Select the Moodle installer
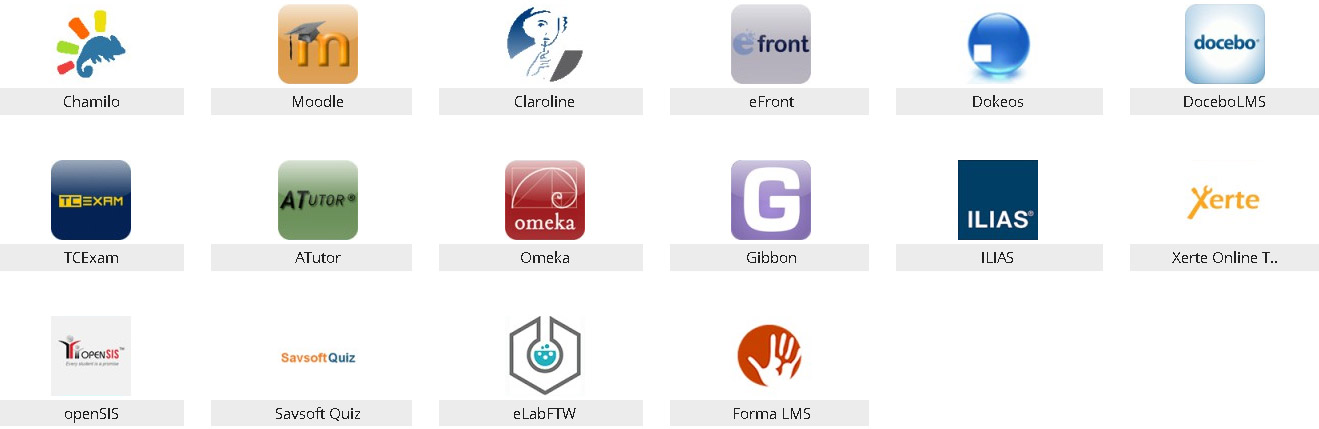1319x429 pixels. pyautogui.click(x=317, y=45)
